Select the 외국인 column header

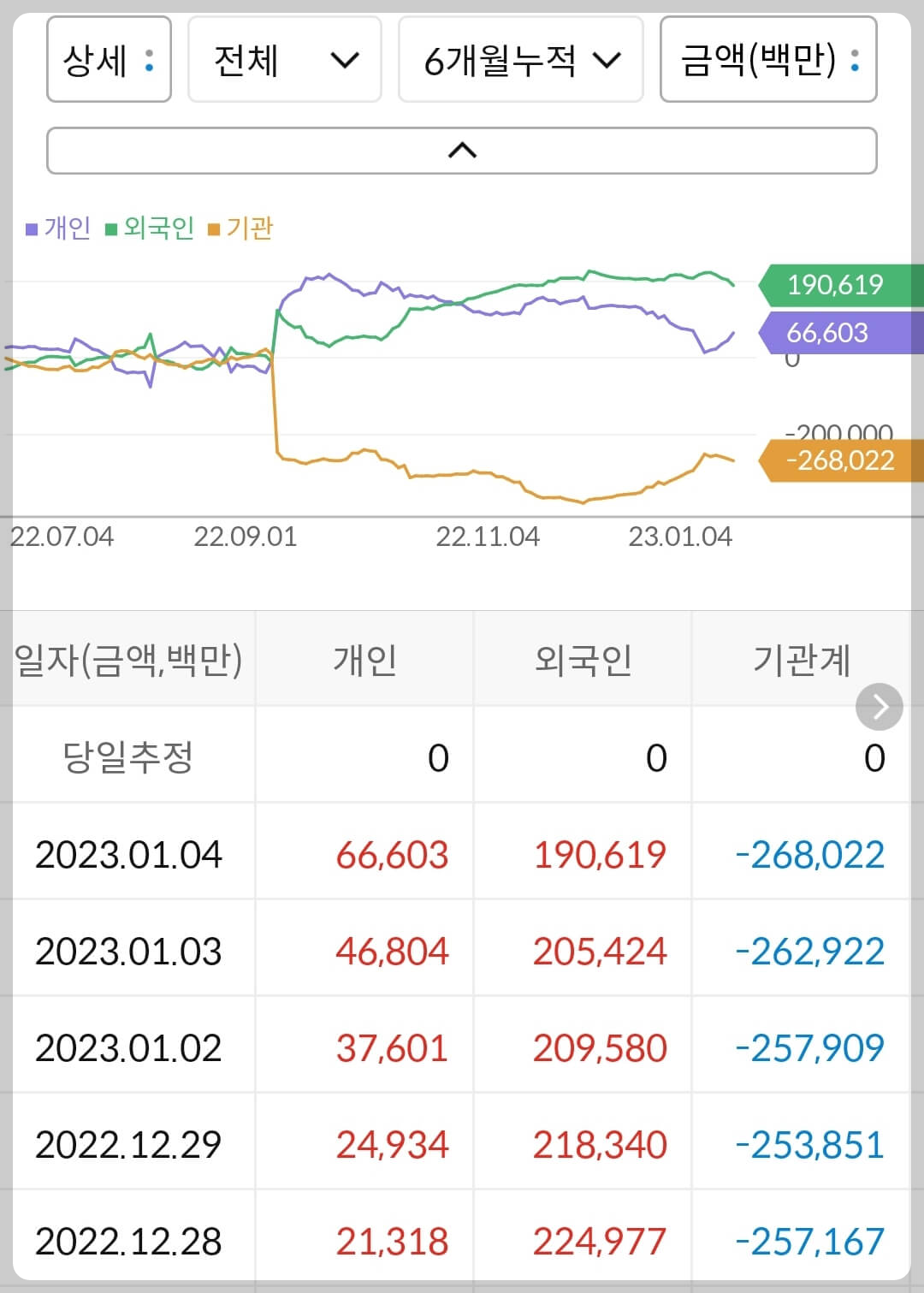point(583,659)
